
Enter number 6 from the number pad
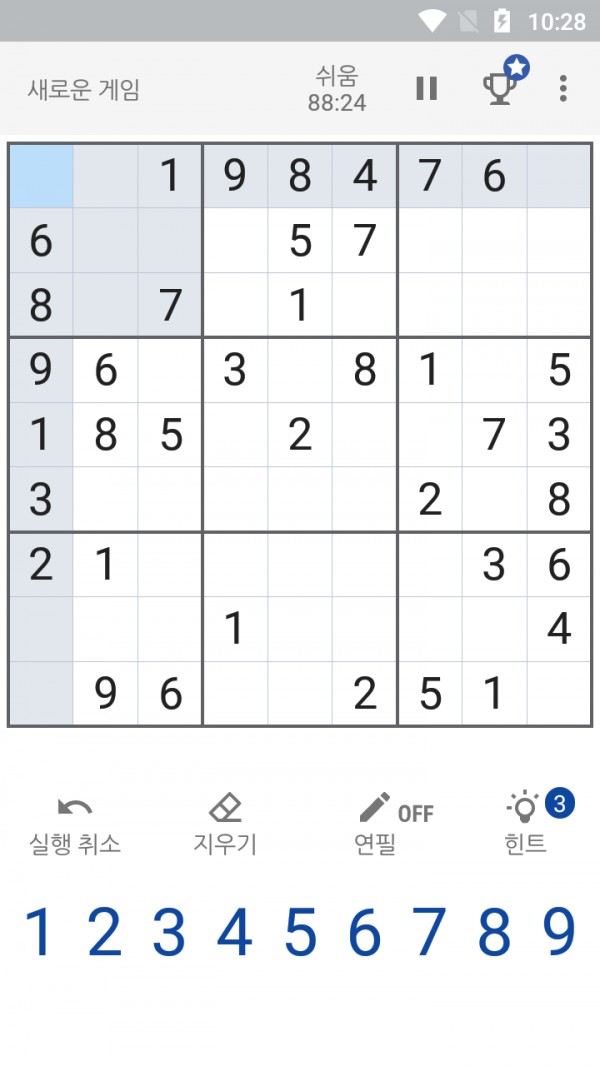coord(365,931)
